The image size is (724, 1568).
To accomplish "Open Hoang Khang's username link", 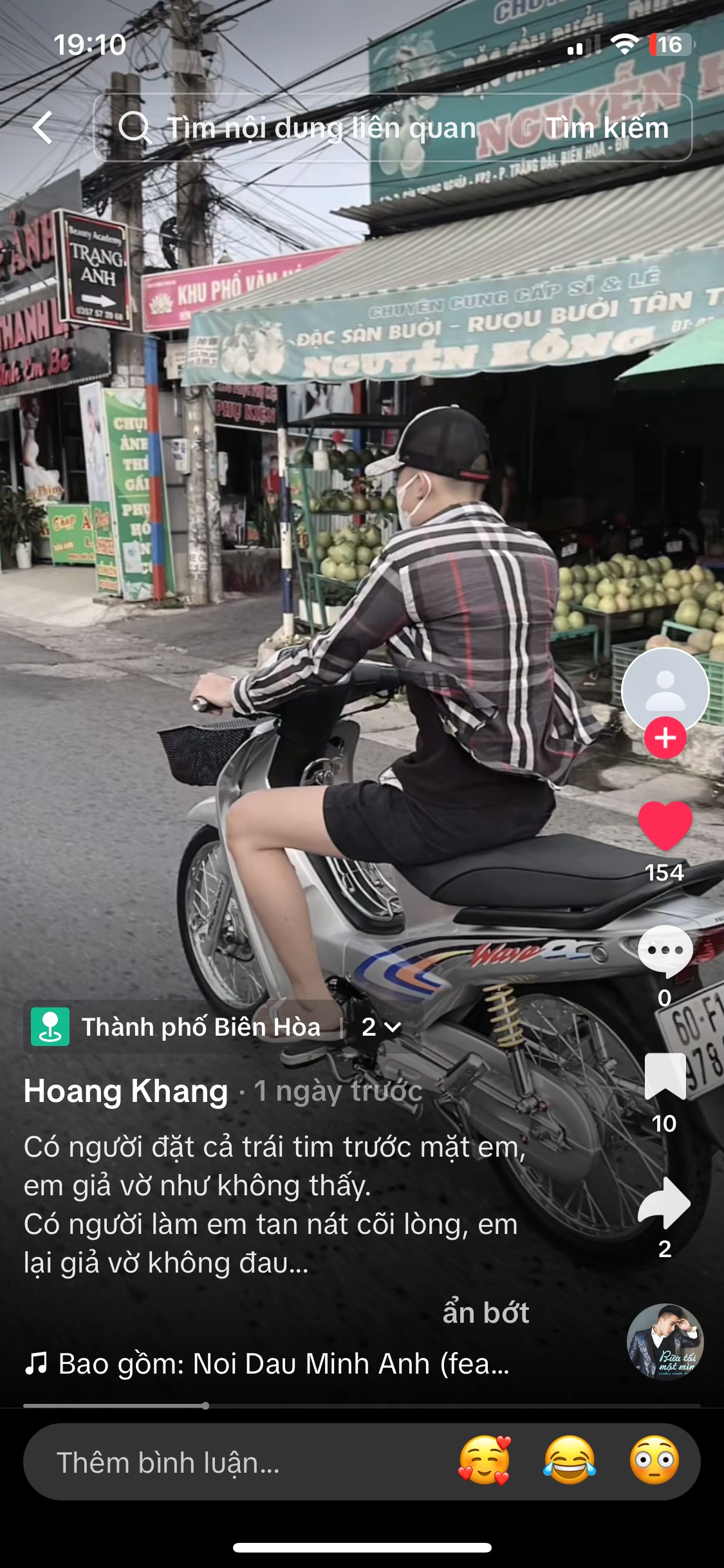I will pos(126,1091).
